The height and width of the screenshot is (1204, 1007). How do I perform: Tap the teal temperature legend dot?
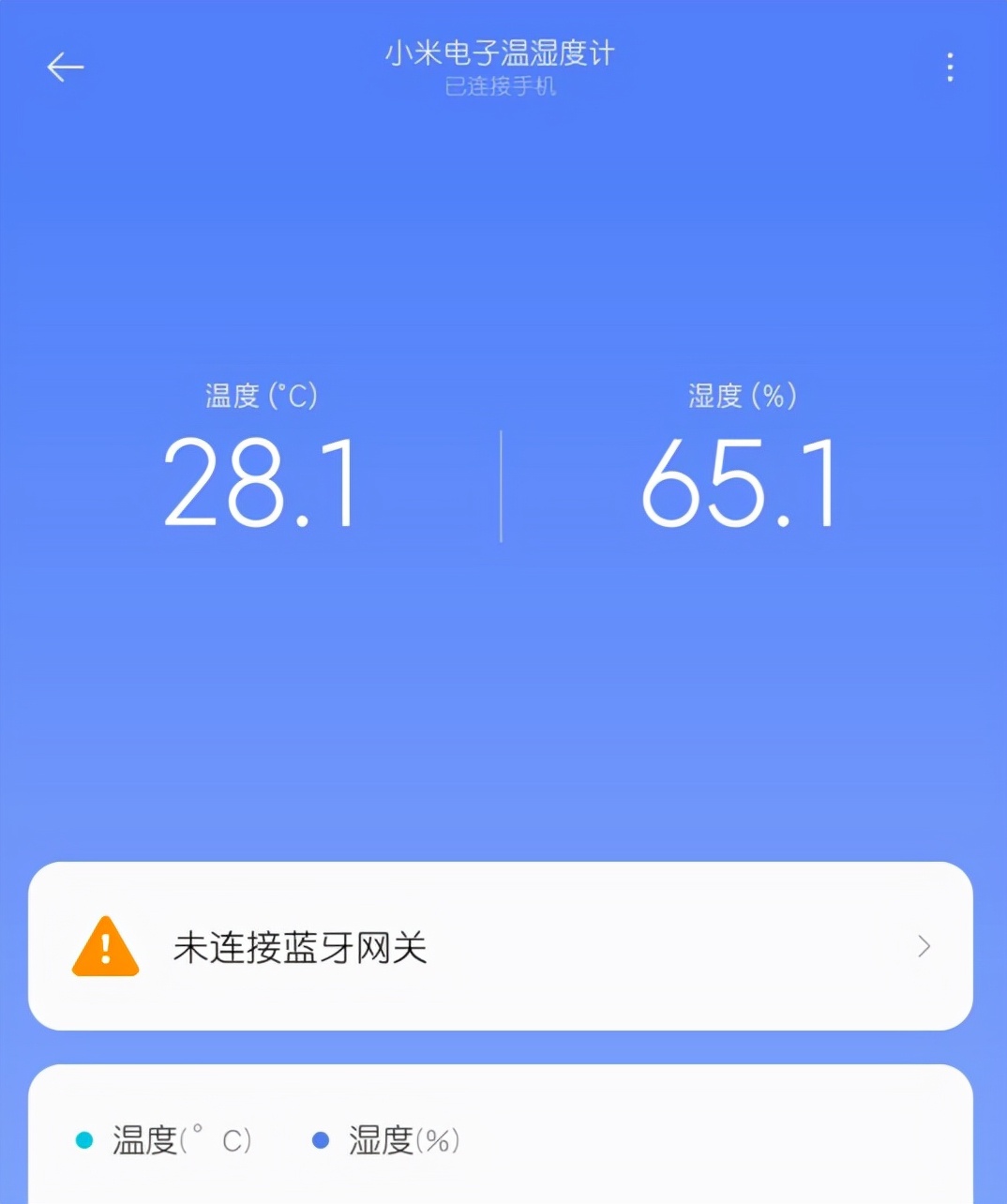pyautogui.click(x=83, y=1139)
